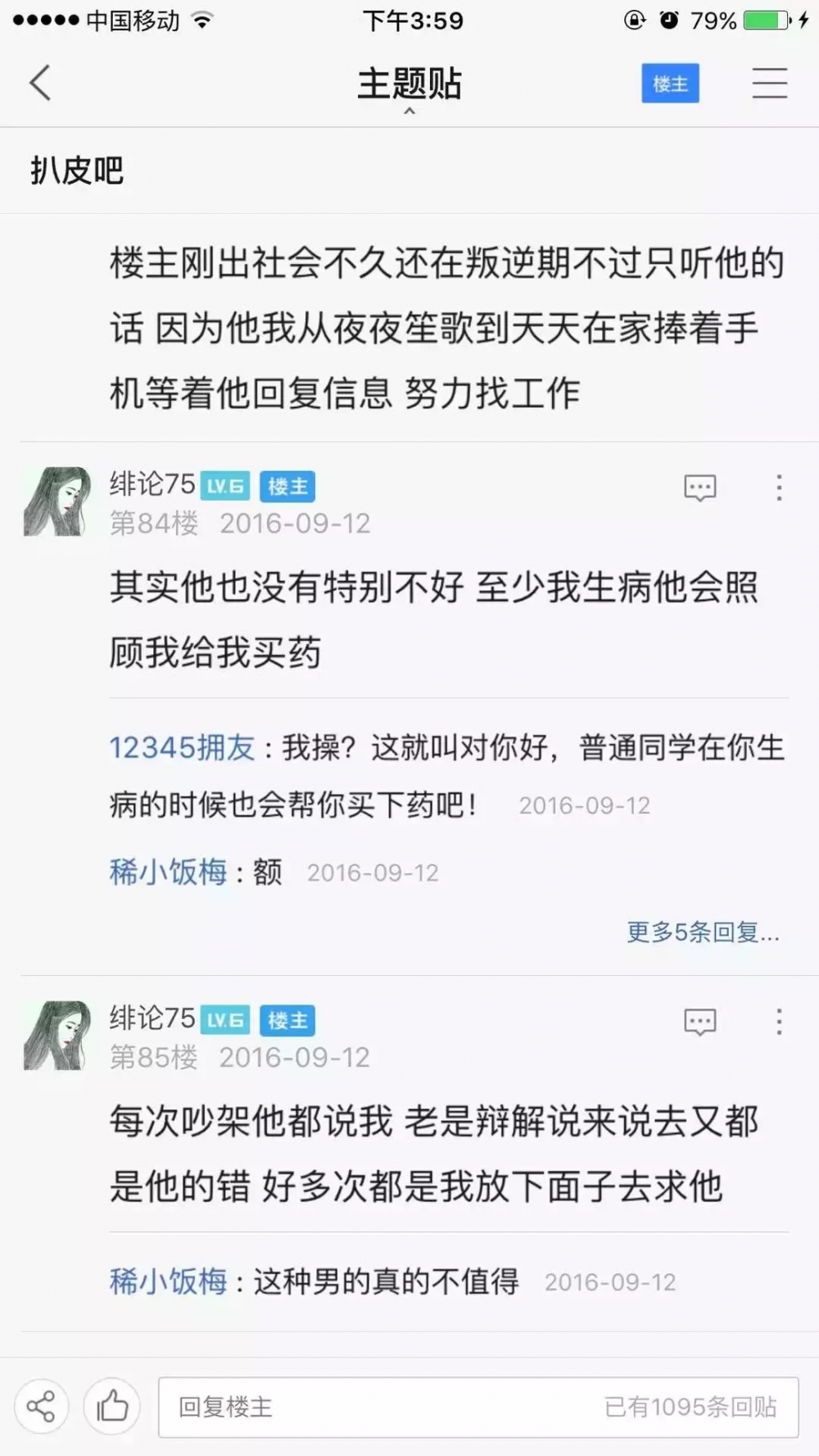
Task: Open 绯论75's avatar on the 84th floor
Action: [57, 501]
